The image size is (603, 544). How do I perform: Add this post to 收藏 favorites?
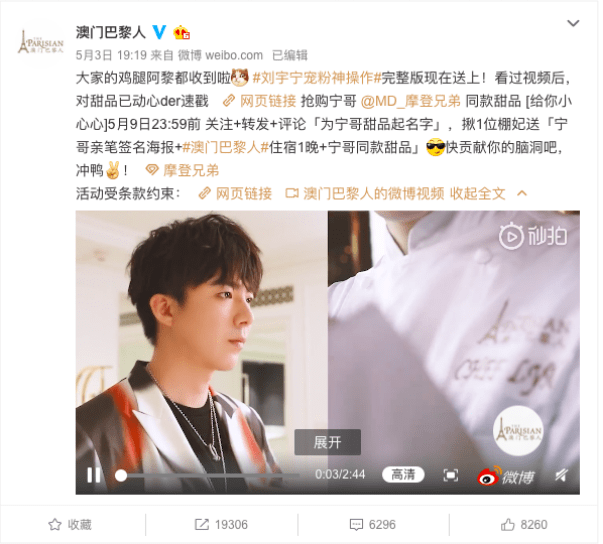[x=71, y=524]
